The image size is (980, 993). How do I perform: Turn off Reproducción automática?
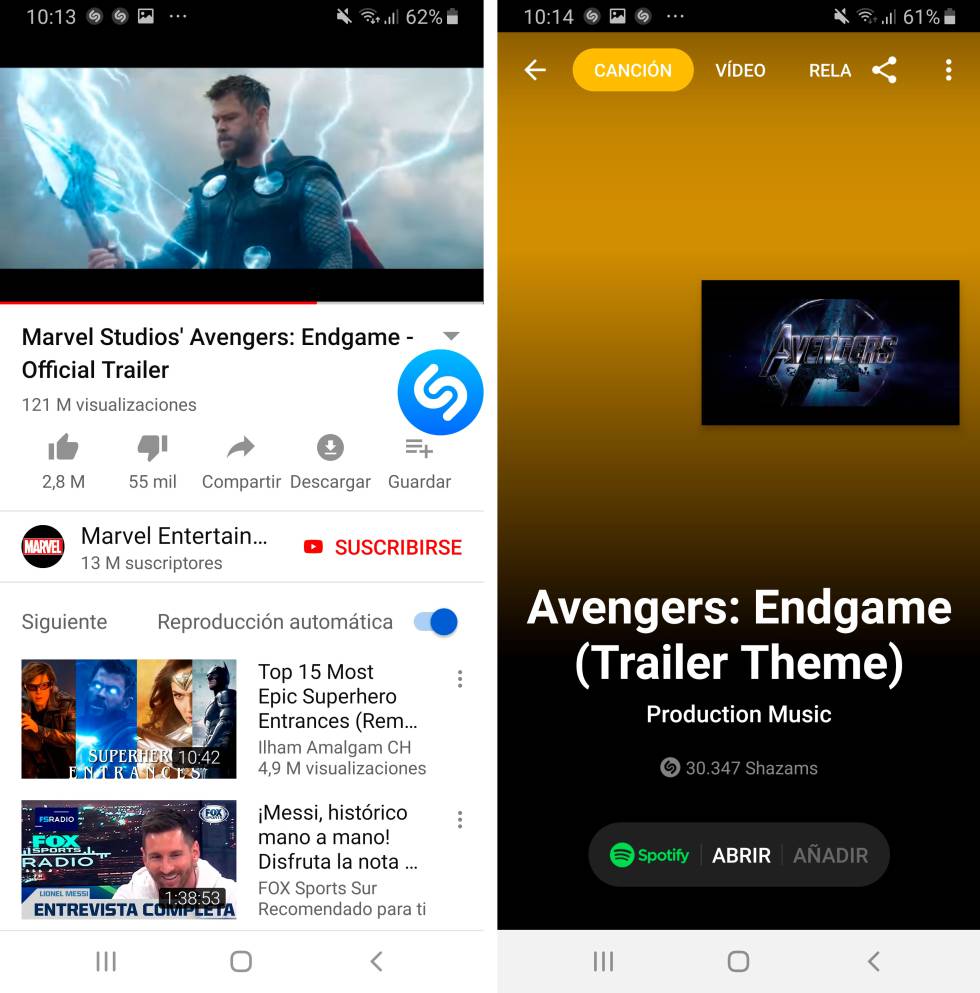pos(436,622)
